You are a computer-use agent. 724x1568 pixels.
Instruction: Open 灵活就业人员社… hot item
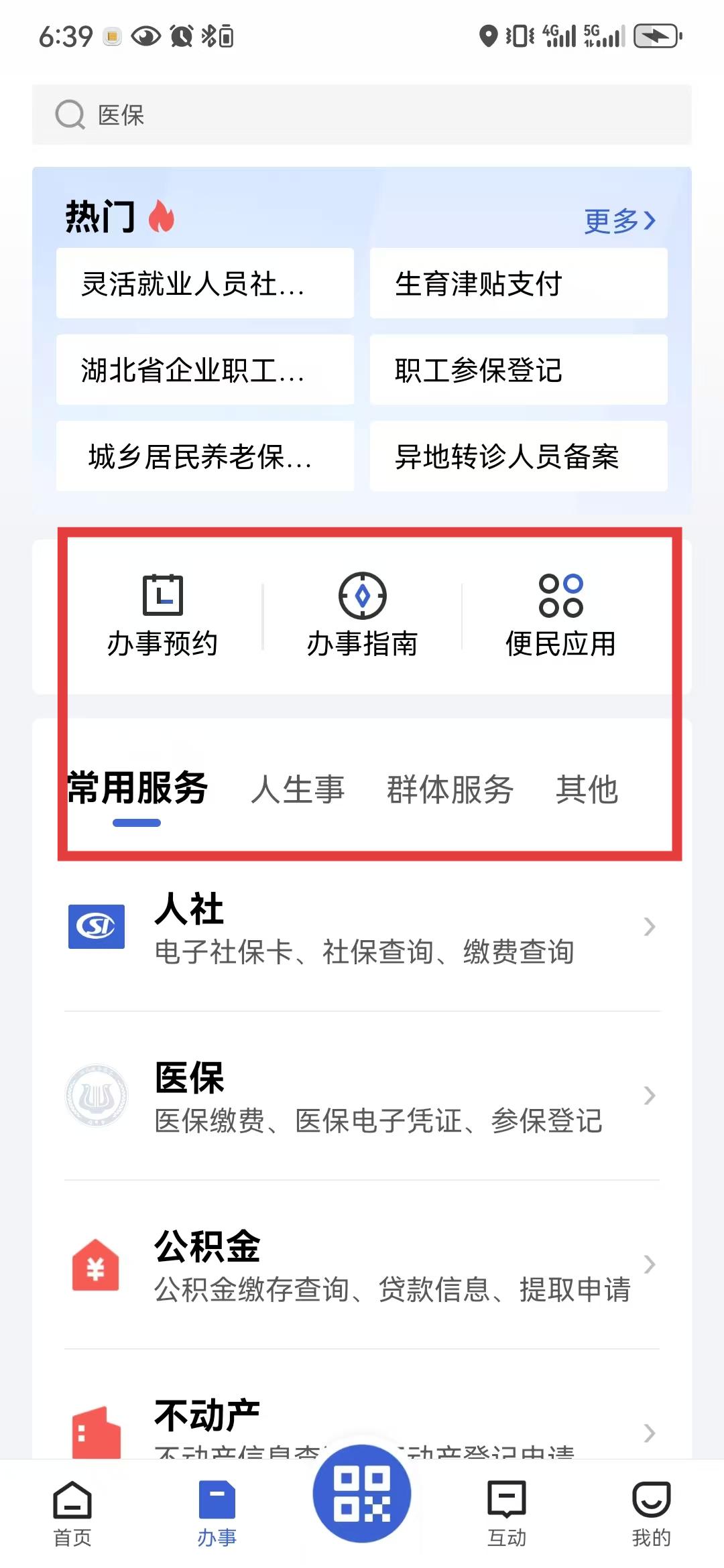204,283
